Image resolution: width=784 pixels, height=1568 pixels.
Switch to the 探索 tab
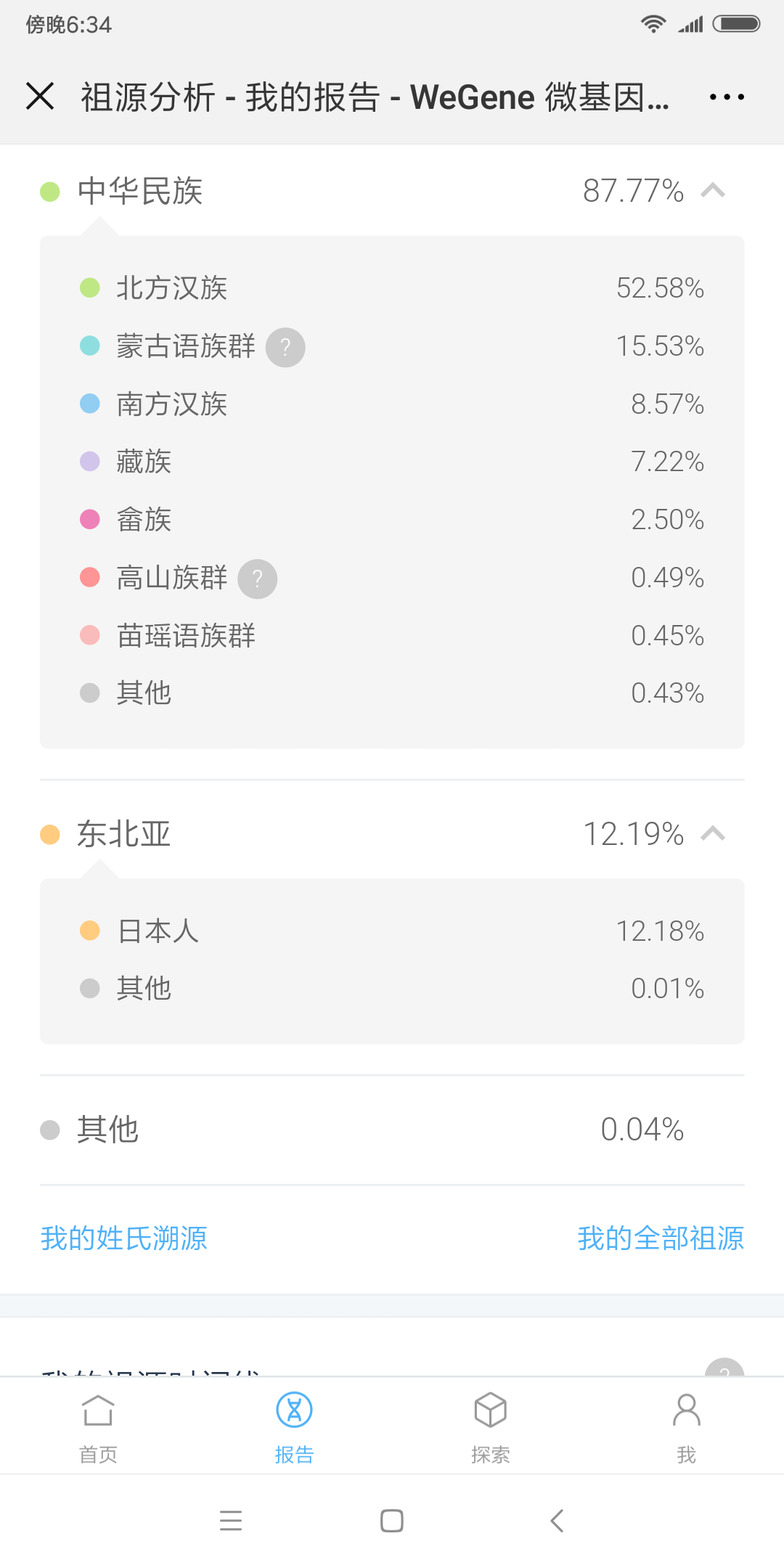pos(490,1428)
